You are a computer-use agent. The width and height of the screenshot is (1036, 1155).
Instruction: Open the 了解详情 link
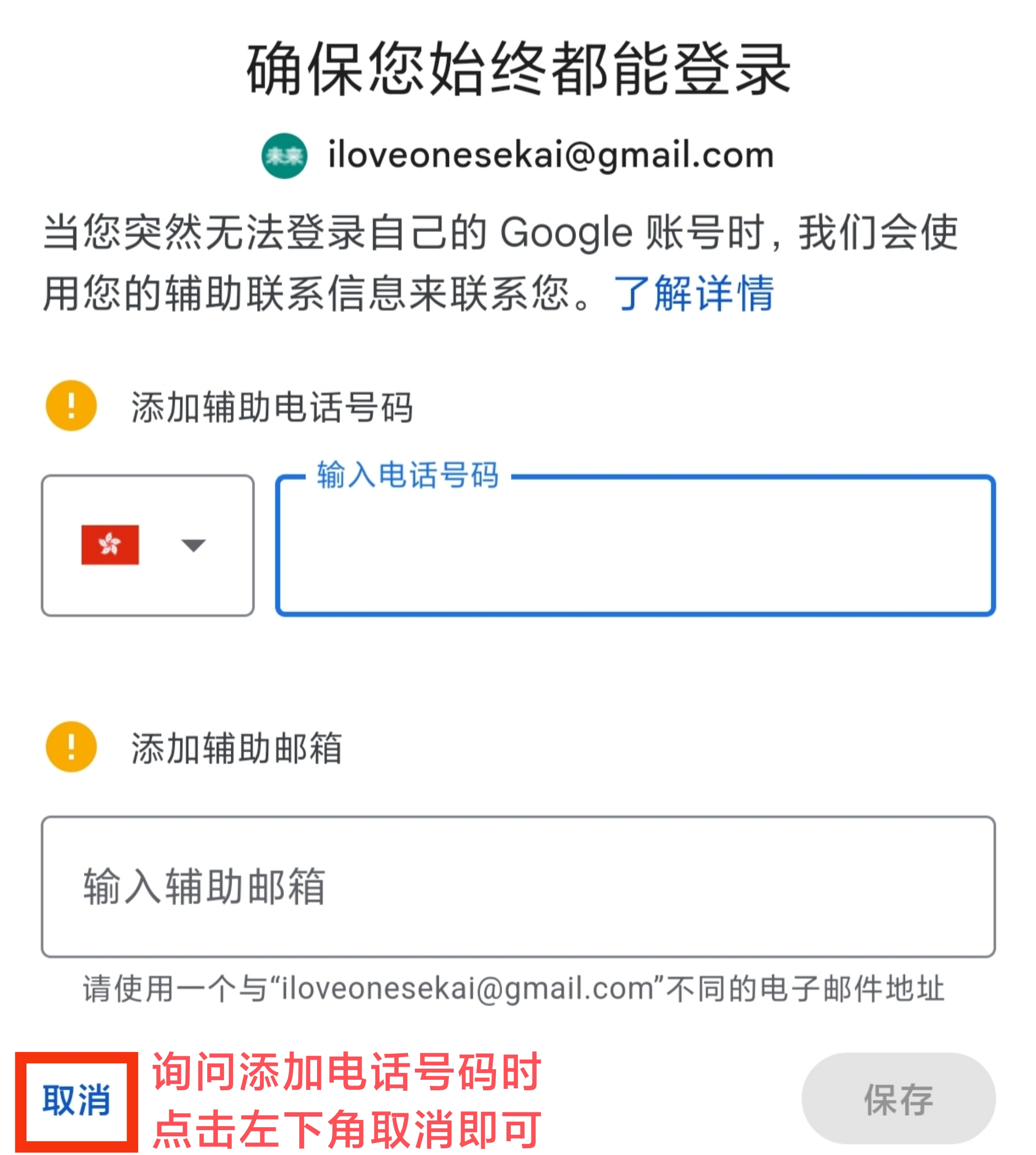[694, 293]
